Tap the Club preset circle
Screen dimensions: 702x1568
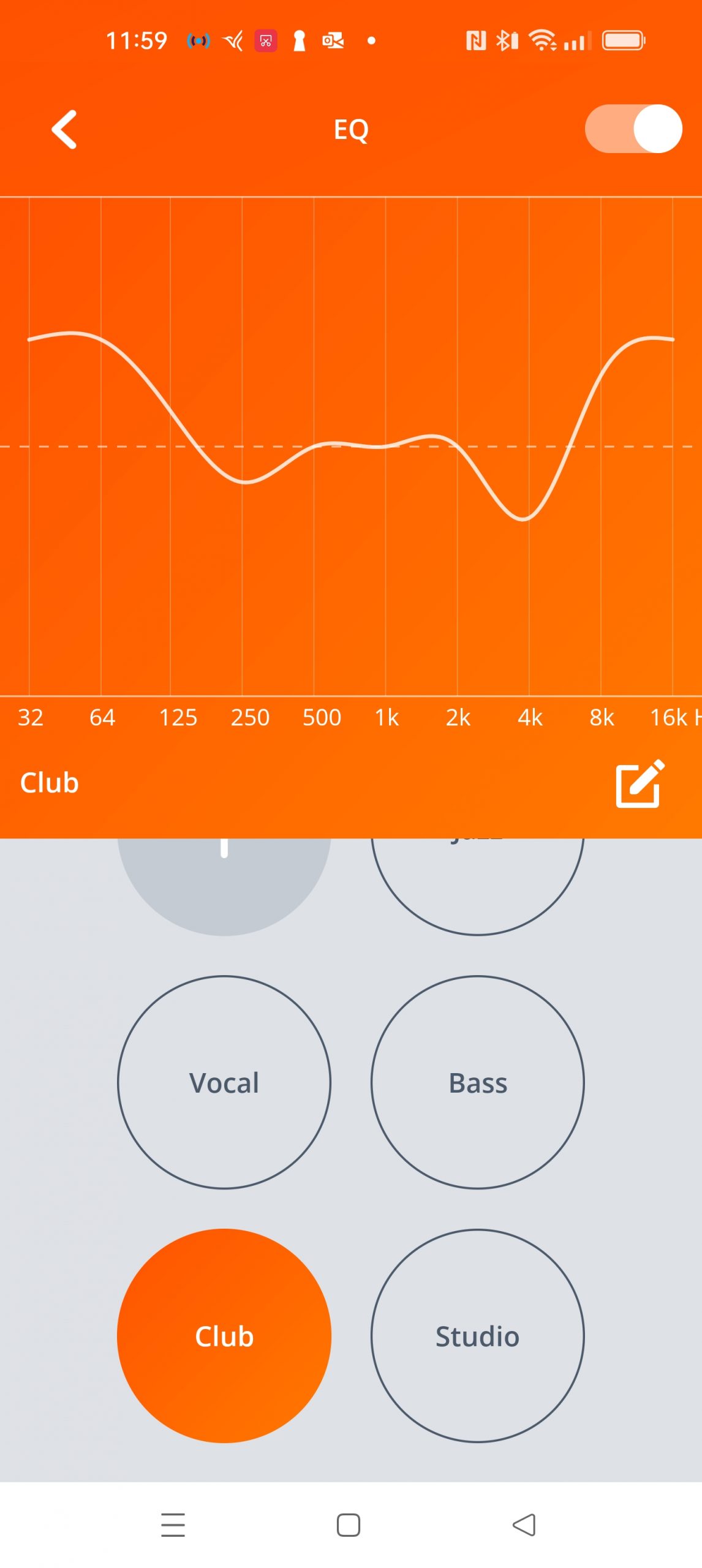224,1336
